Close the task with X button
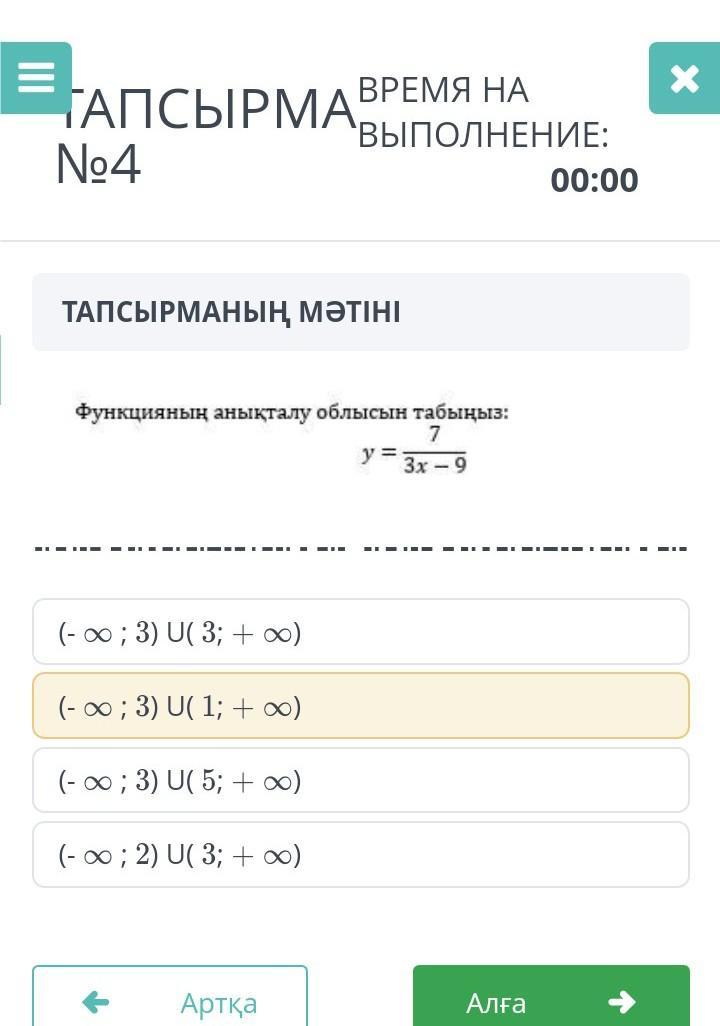This screenshot has width=720, height=1026. coord(684,78)
